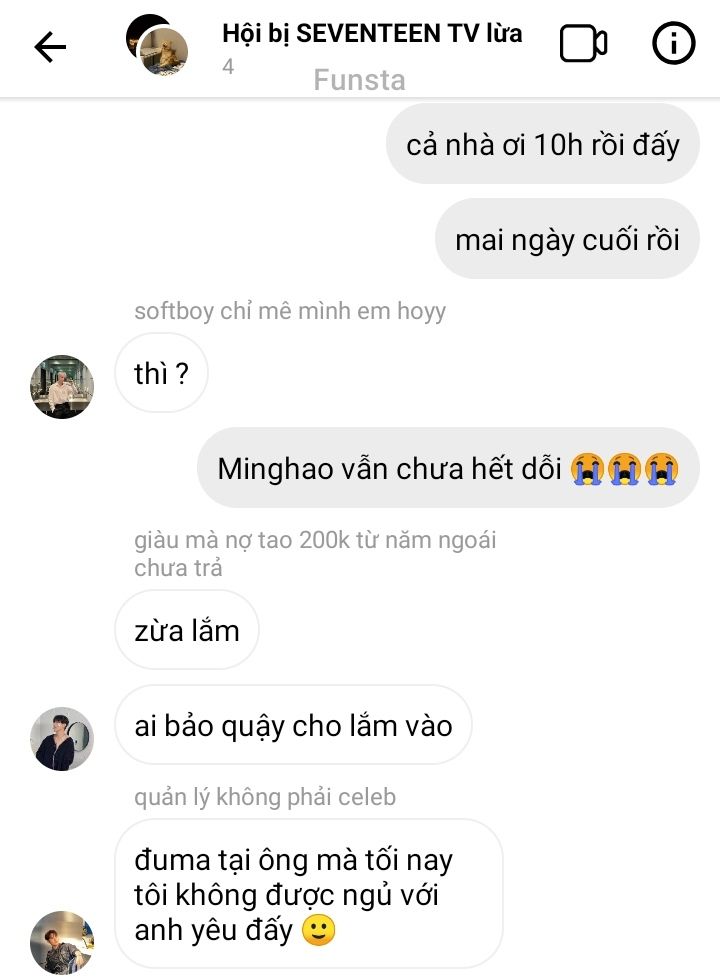
Task: Open the group info details icon
Action: (673, 45)
